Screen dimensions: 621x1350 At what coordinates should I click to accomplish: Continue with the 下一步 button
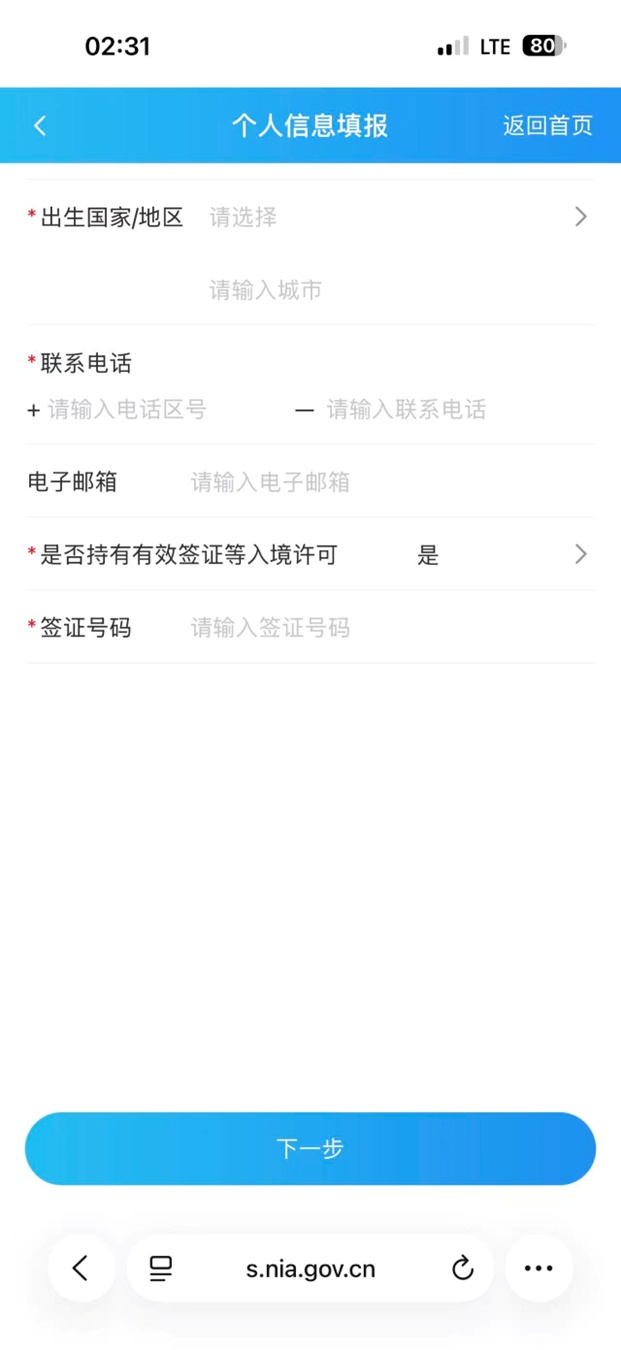click(x=310, y=1148)
